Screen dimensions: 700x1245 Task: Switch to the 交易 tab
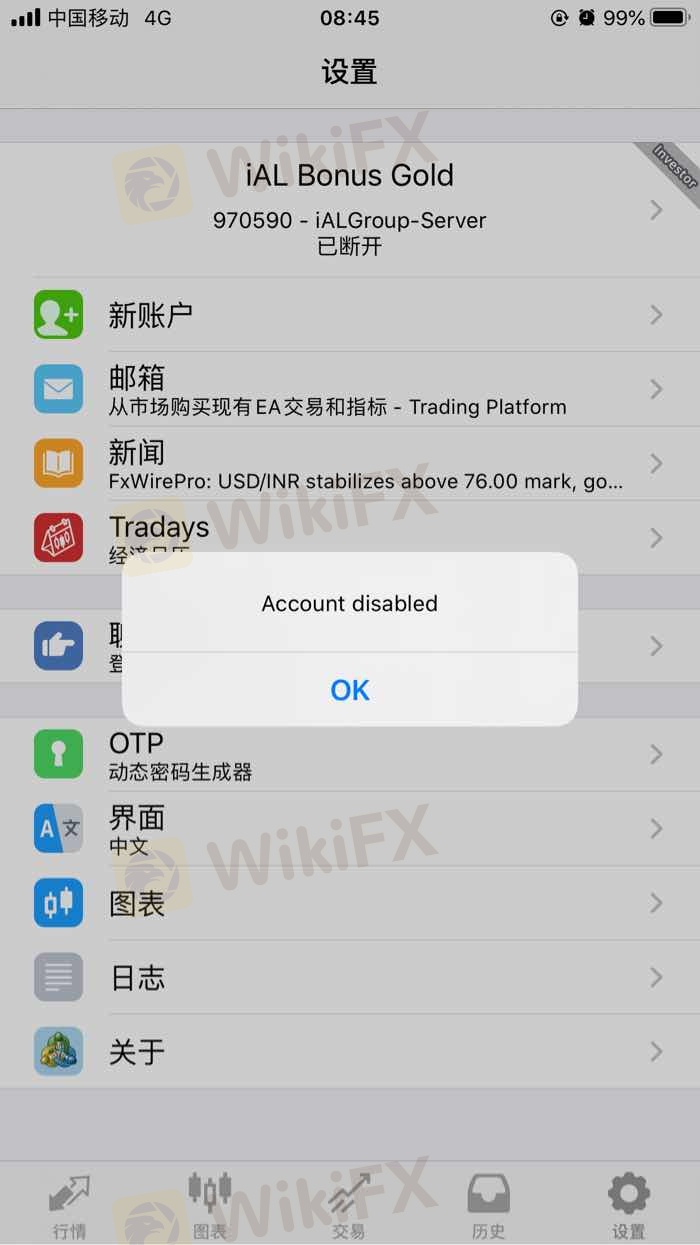point(350,1204)
